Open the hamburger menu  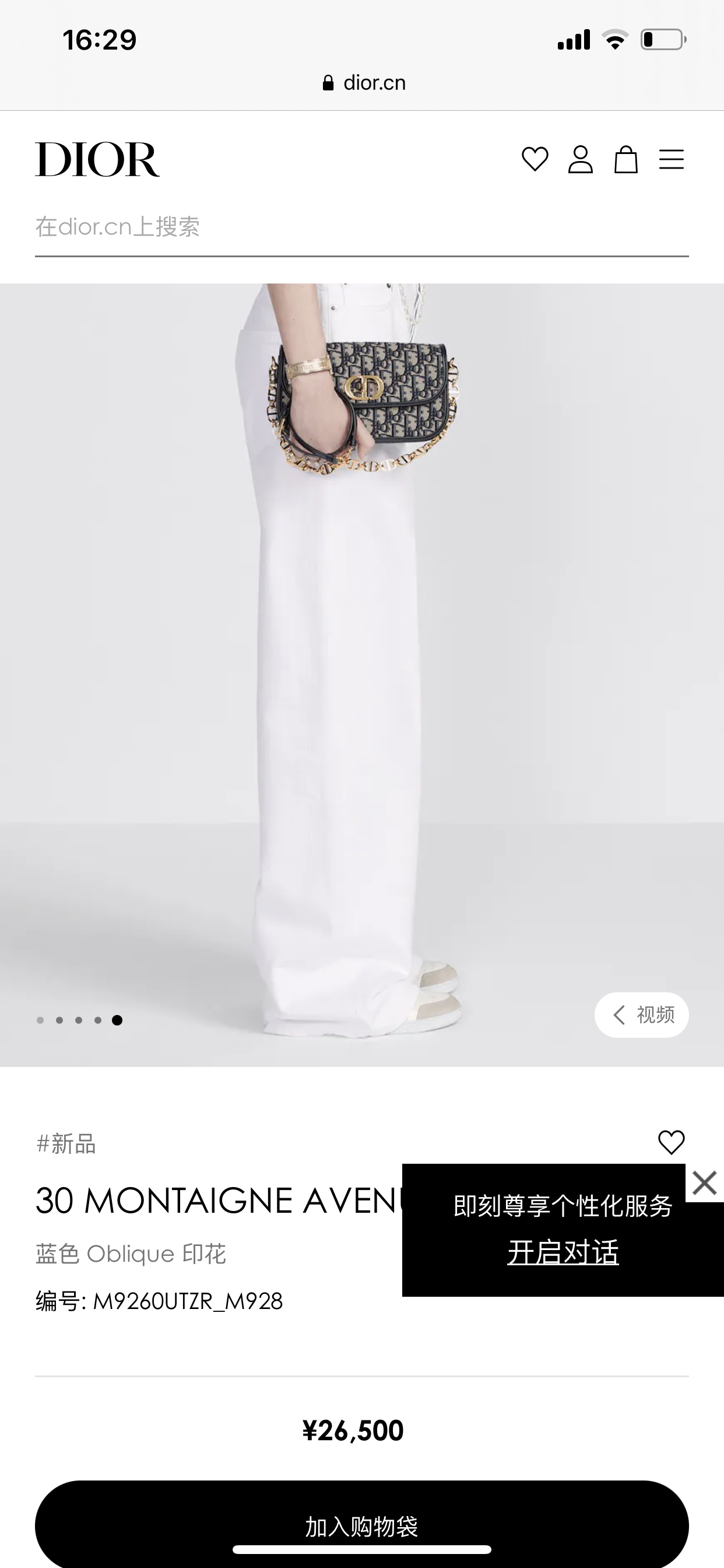click(x=671, y=159)
